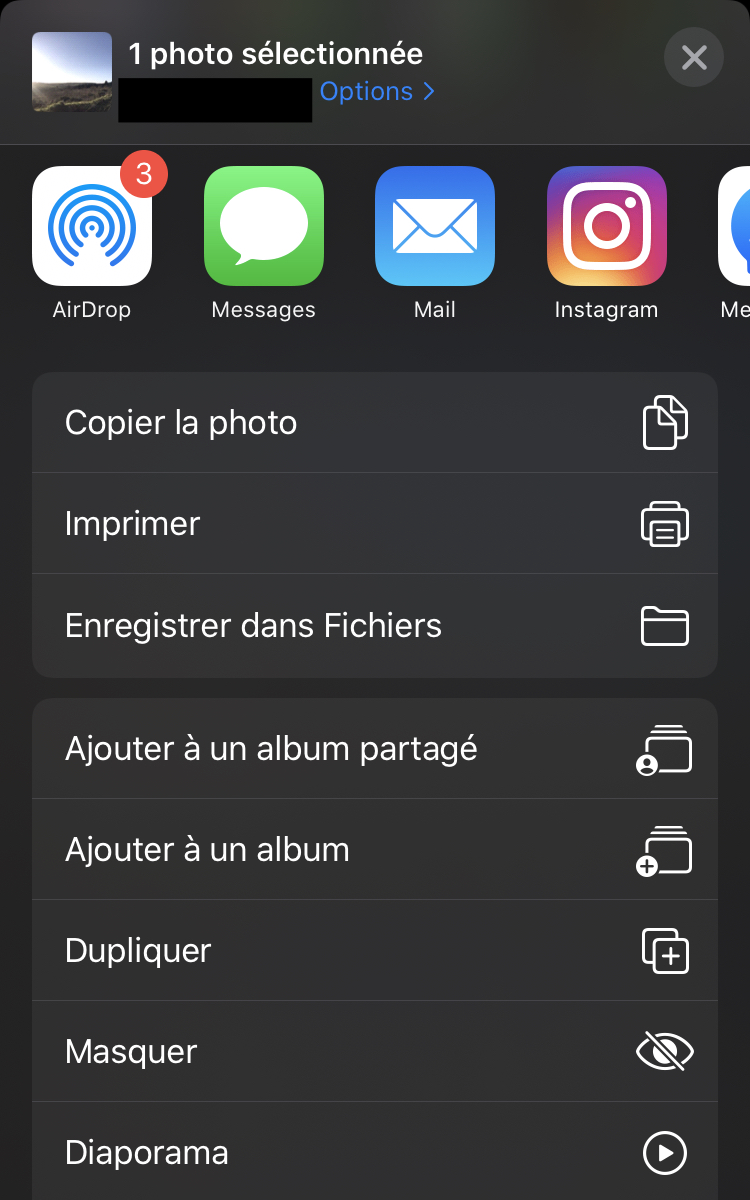Viewport: 750px width, 1200px height.
Task: Share the photo to Instagram
Action: (x=606, y=226)
